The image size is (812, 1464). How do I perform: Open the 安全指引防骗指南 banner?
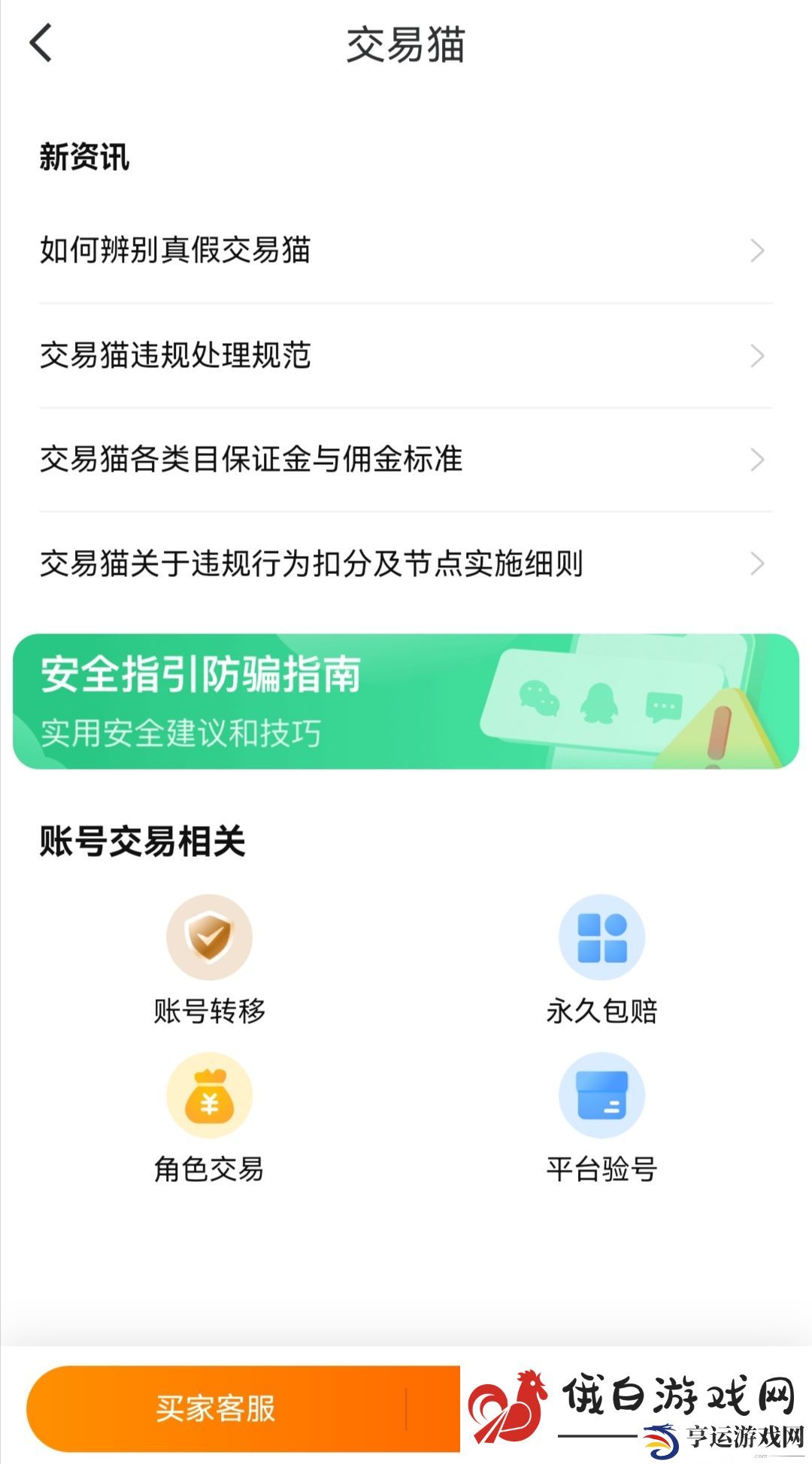(x=406, y=701)
